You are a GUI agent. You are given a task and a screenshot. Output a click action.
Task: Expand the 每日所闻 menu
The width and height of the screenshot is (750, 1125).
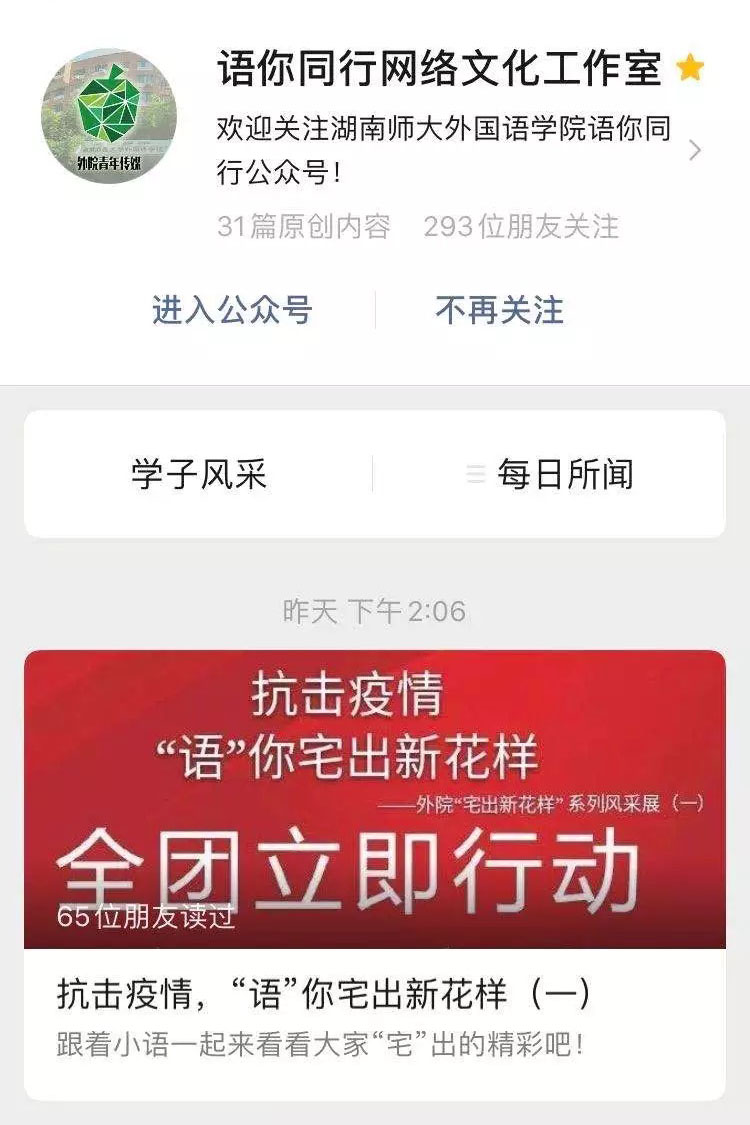[551, 474]
